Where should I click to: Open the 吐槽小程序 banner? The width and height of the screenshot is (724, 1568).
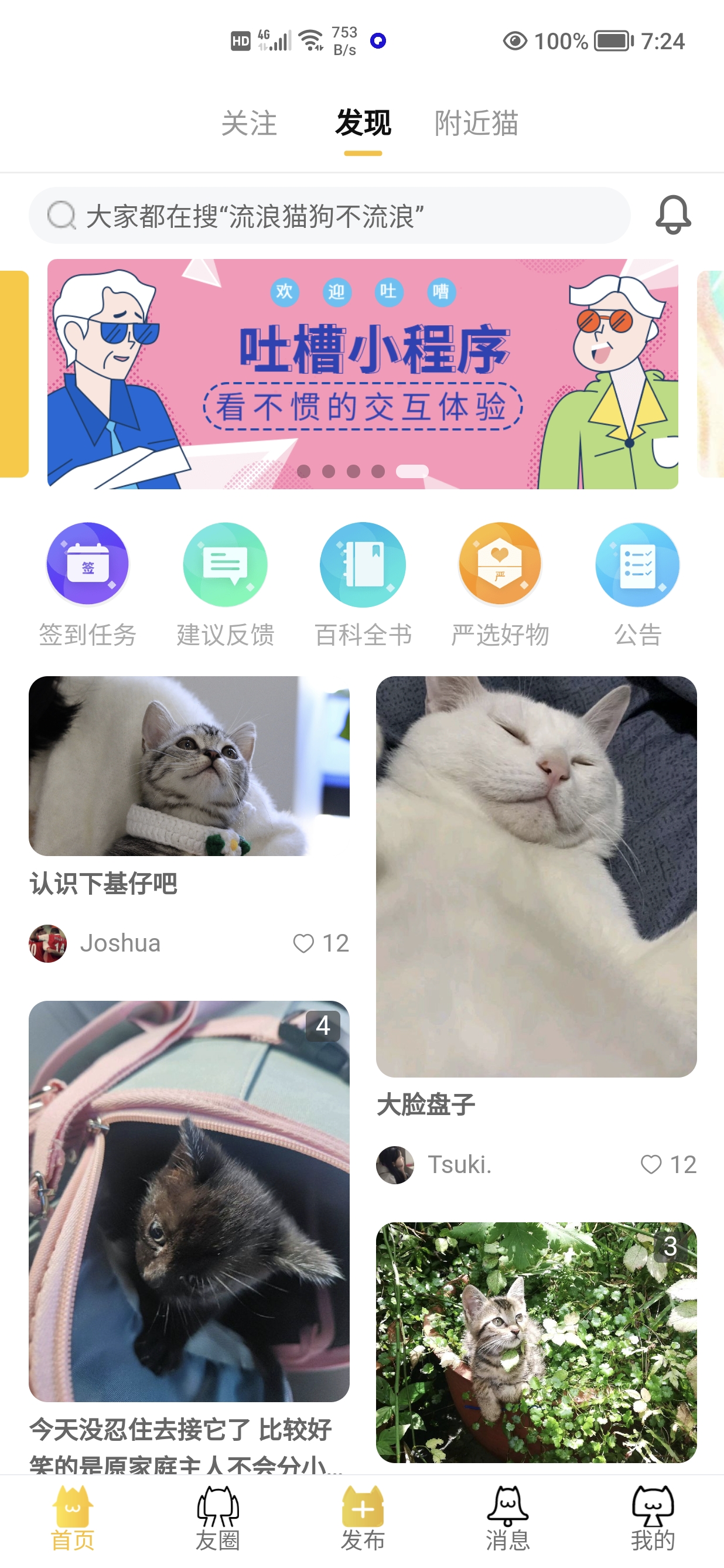click(x=363, y=373)
